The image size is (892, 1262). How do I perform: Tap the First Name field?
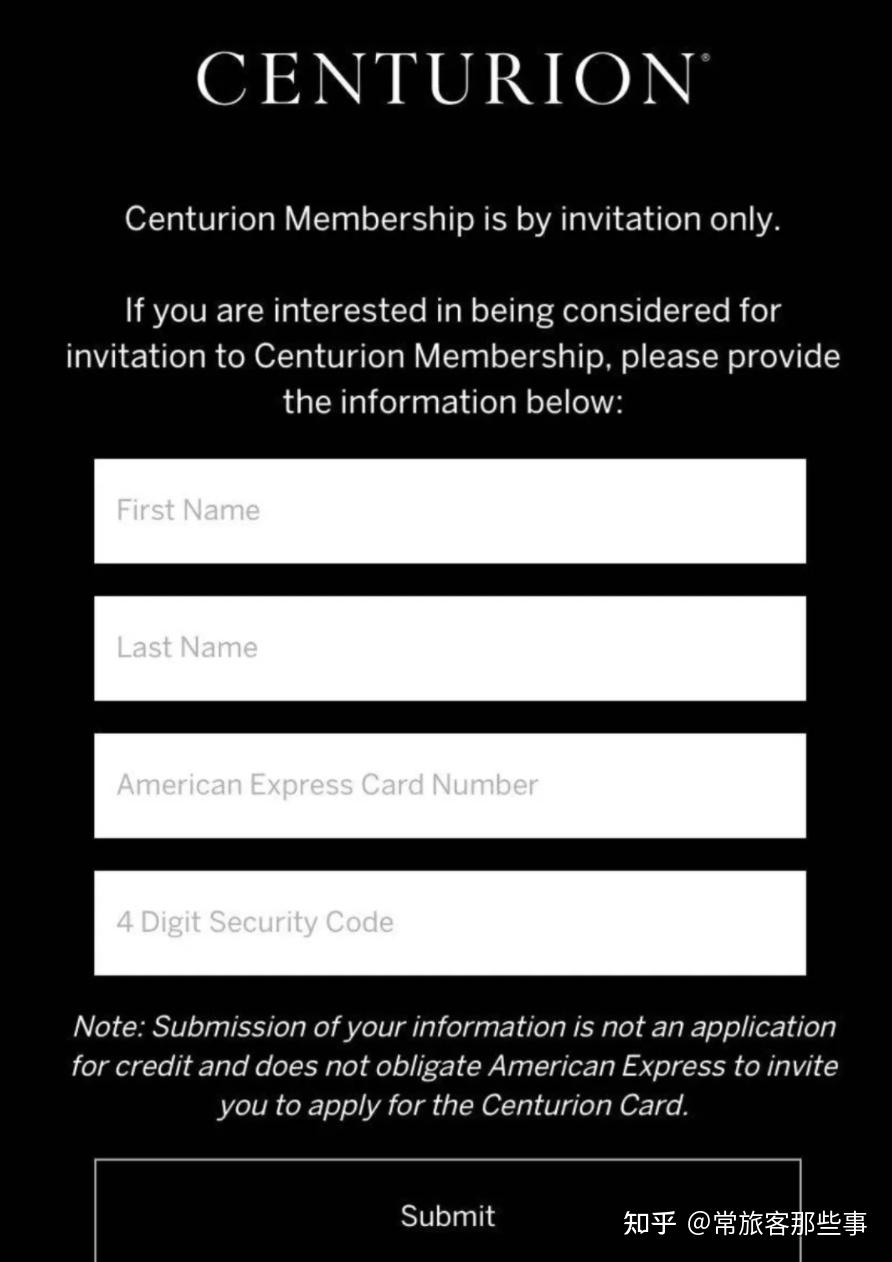pos(449,511)
